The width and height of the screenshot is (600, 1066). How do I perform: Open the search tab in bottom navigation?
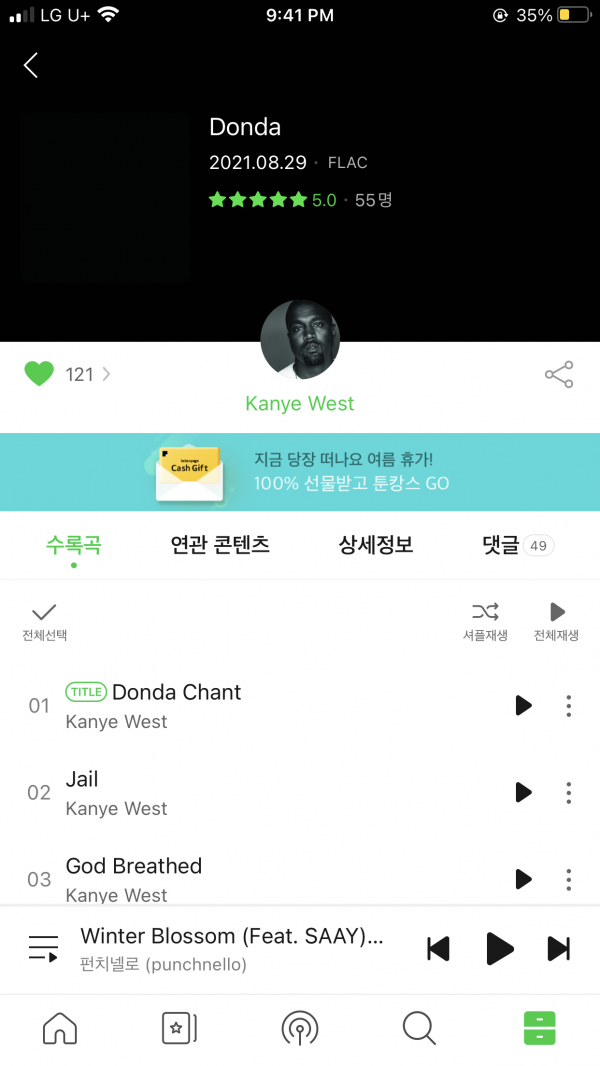pyautogui.click(x=418, y=1028)
